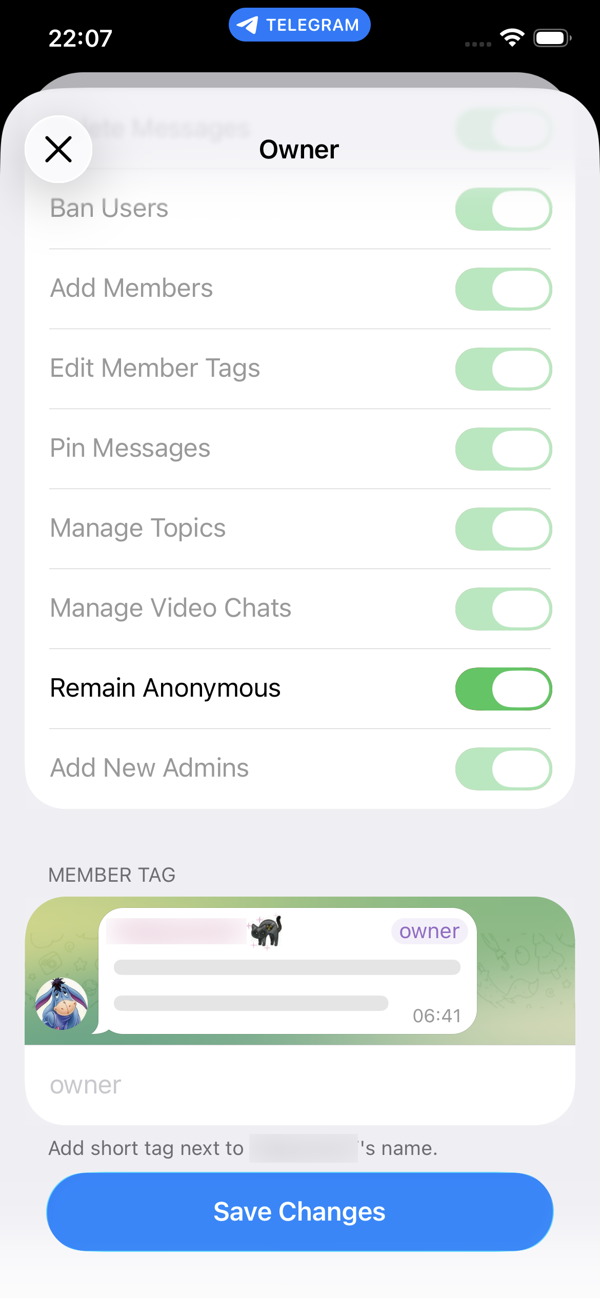Toggle the Manage Video Chats switch
This screenshot has height=1298, width=600.
point(503,609)
